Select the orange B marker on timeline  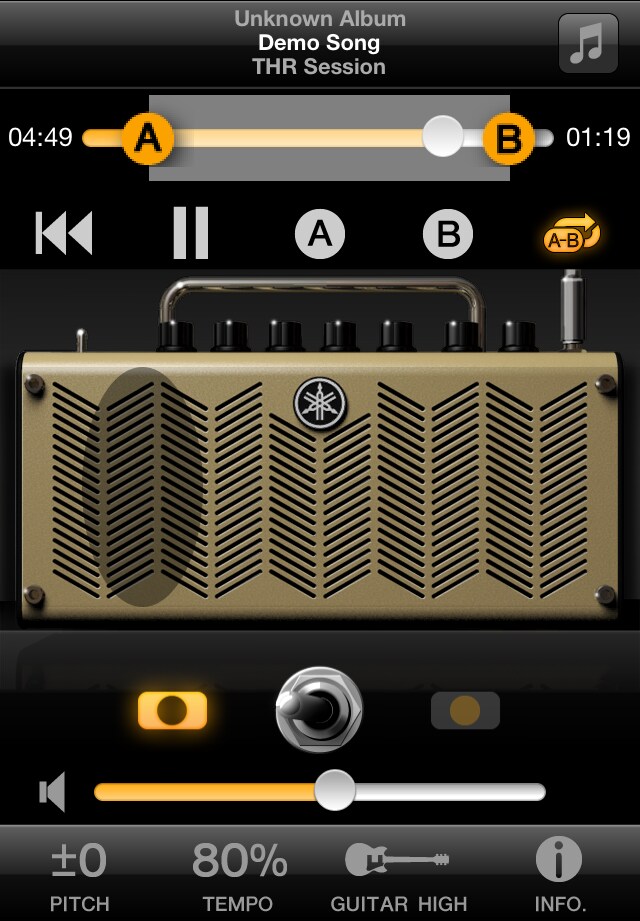click(x=509, y=138)
